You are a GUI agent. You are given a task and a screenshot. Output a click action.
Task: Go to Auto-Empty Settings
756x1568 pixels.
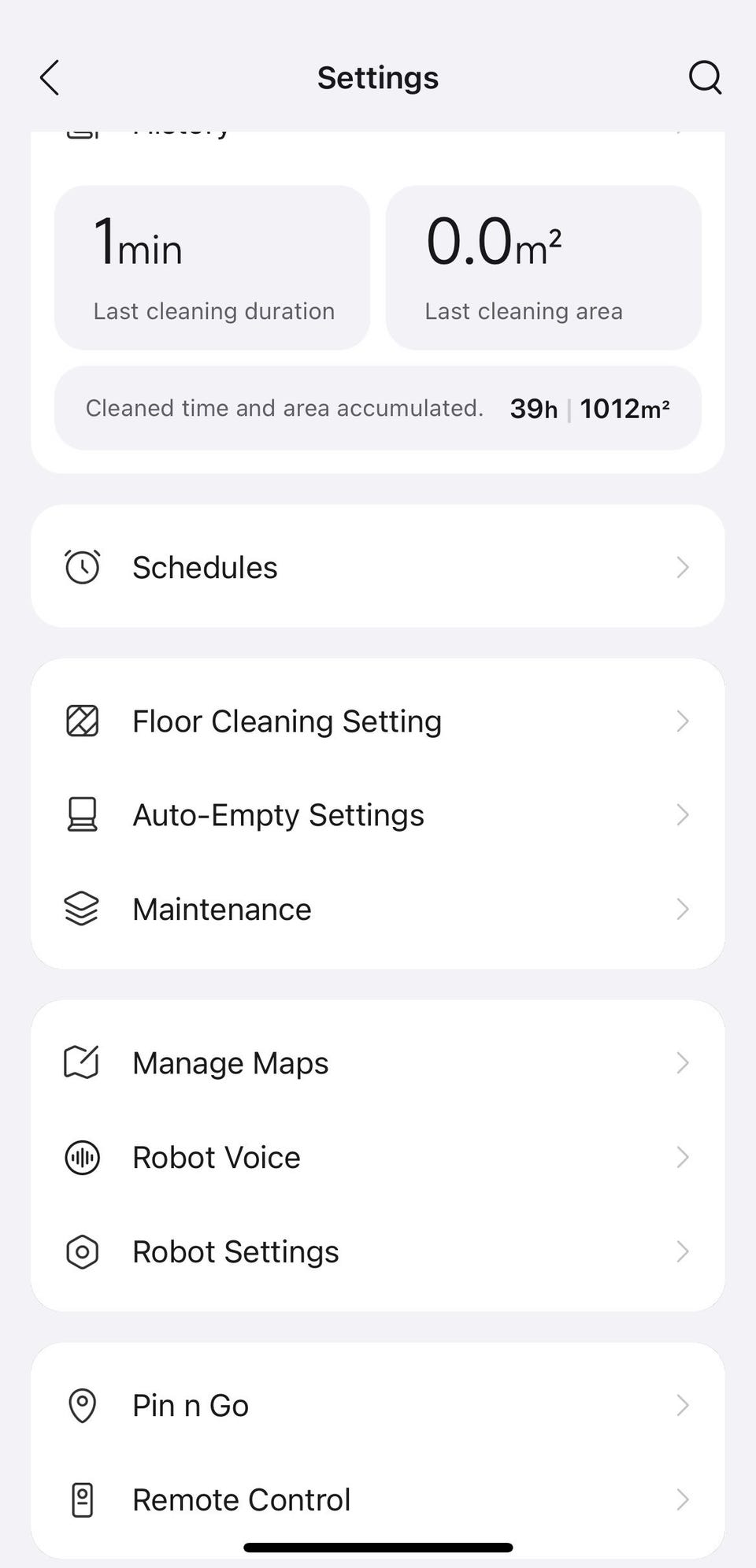[377, 815]
